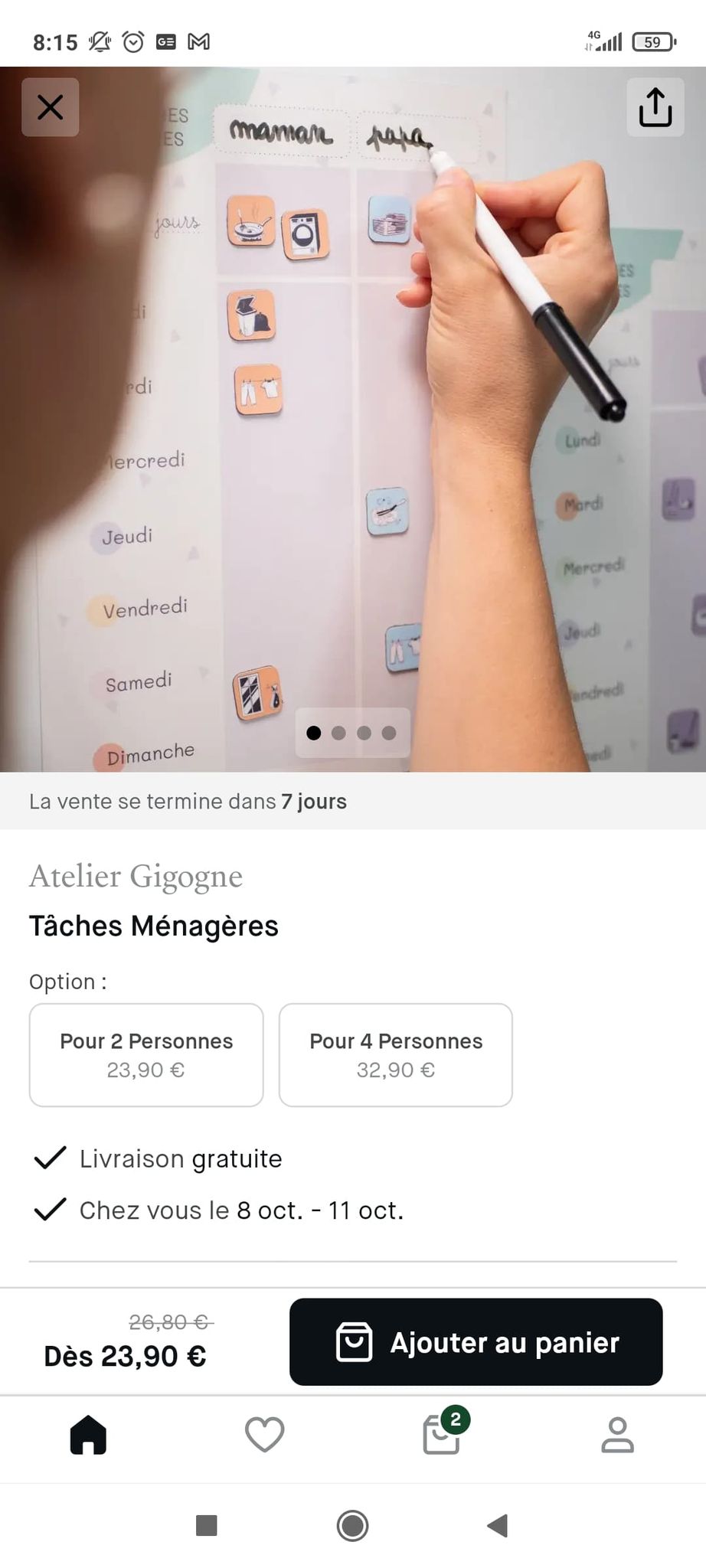The height and width of the screenshot is (1568, 706).
Task: Close the product detail view
Action: tap(51, 107)
